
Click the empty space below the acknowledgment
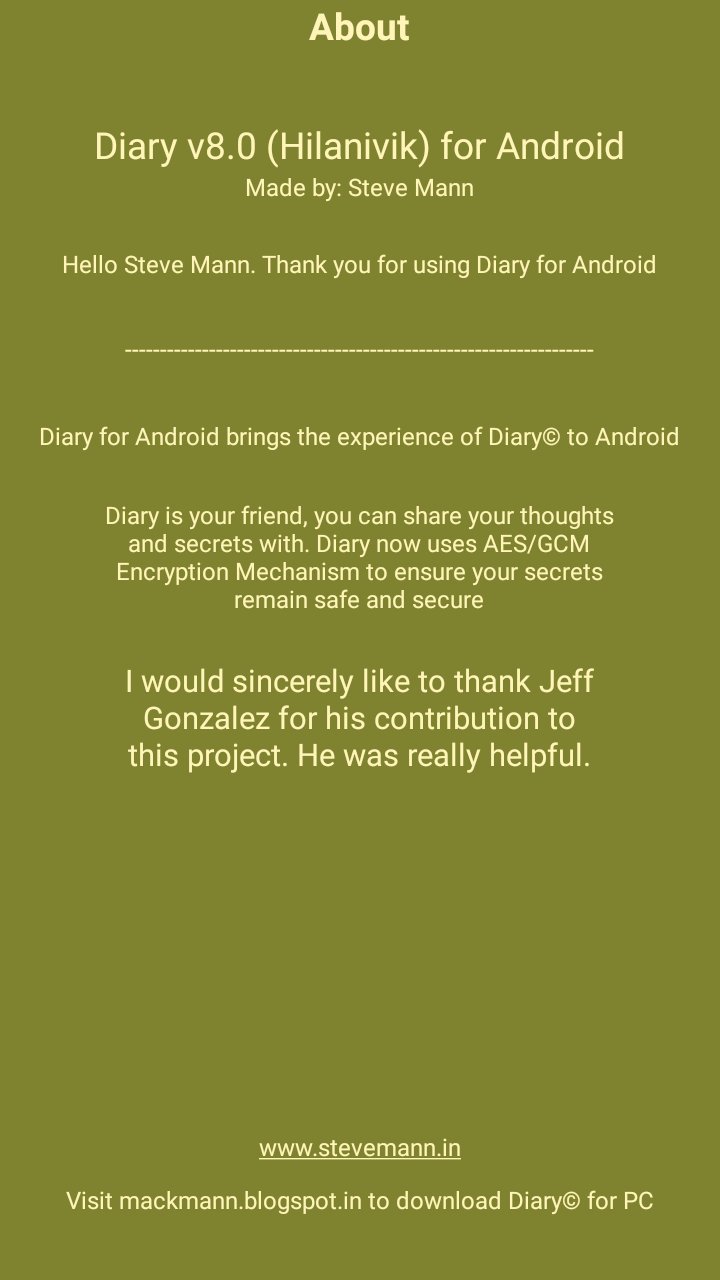[360, 950]
